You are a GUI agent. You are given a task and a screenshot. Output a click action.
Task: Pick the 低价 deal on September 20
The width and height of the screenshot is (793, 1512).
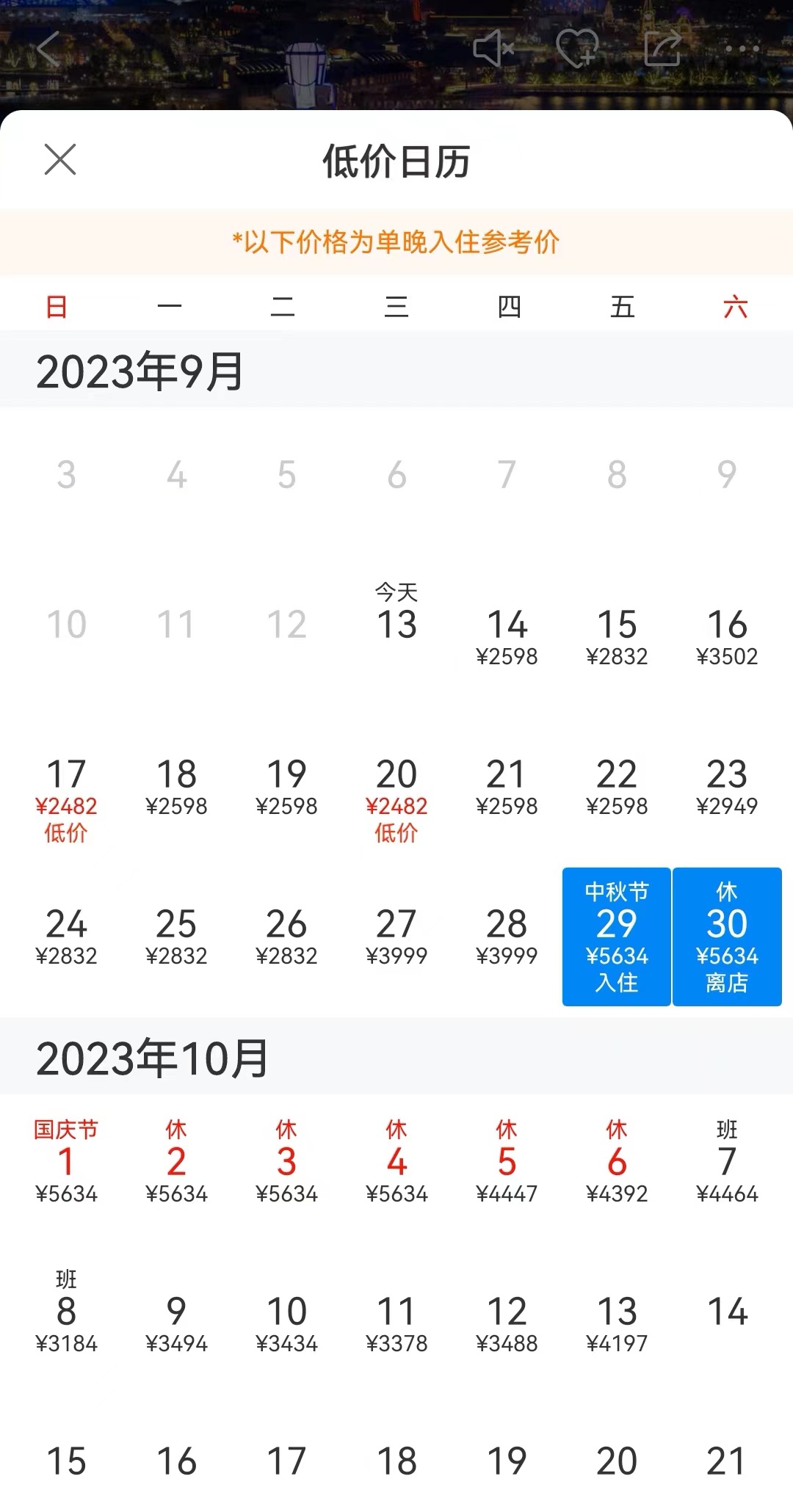click(x=397, y=796)
